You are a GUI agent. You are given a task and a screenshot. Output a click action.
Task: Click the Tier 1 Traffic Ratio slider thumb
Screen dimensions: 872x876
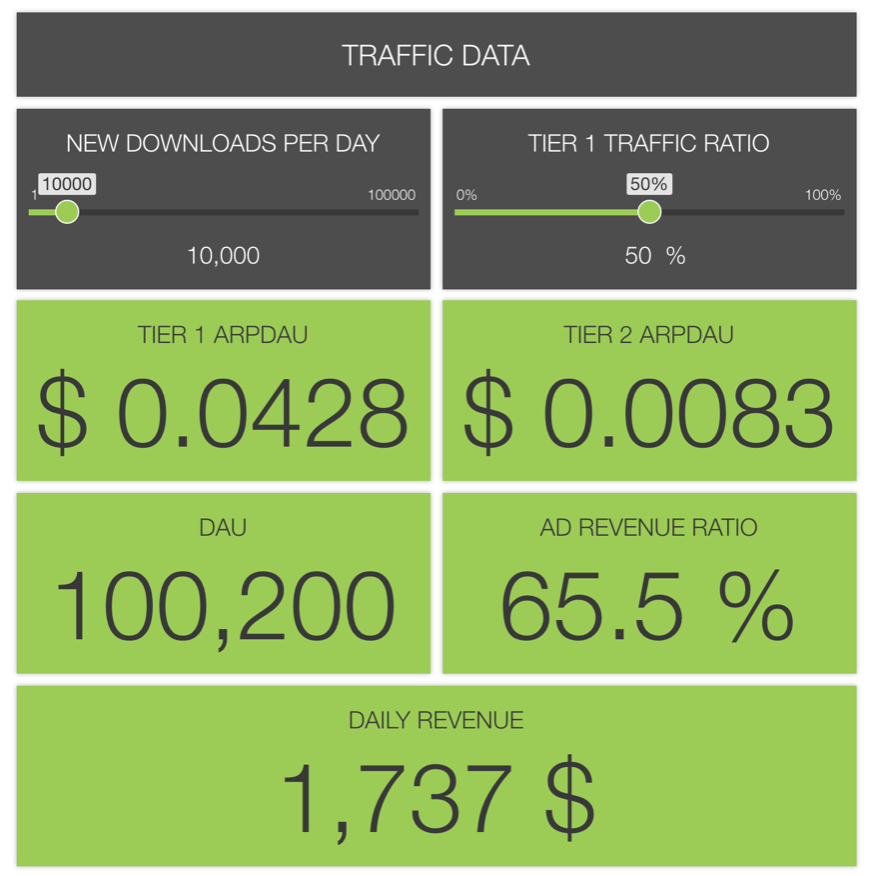(x=649, y=212)
